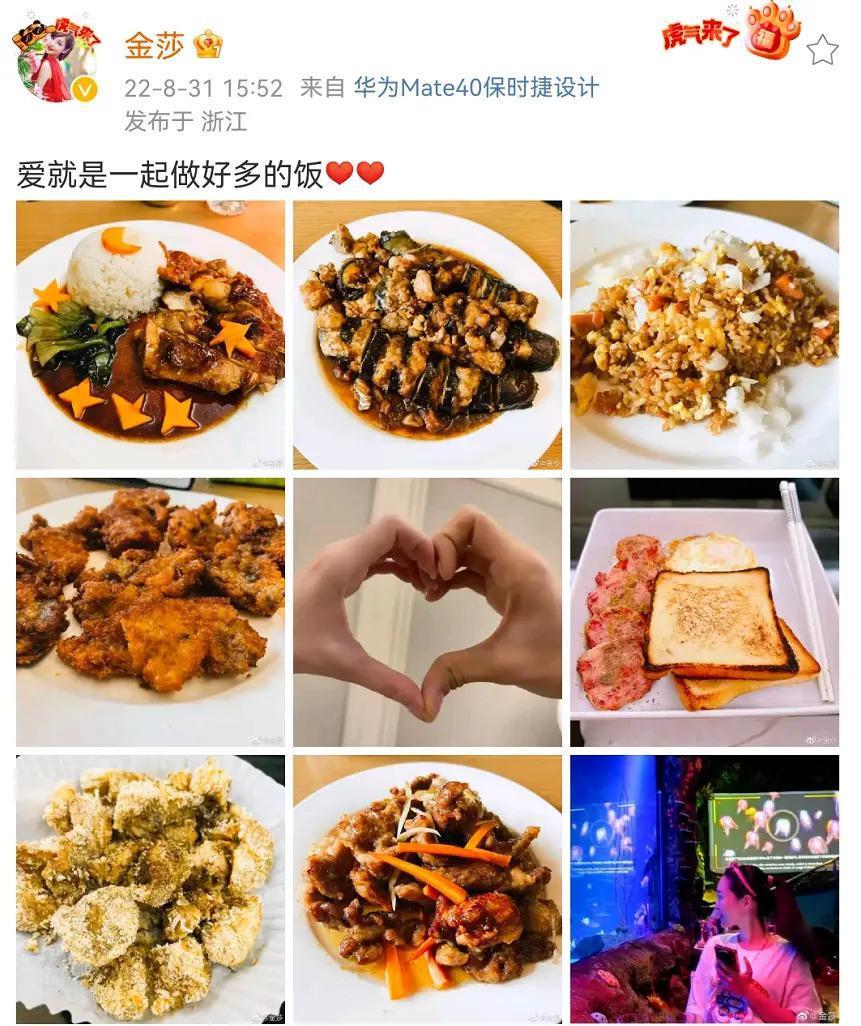Click the VIP crown icon beside 金莎
This screenshot has height=1026, width=861.
(x=211, y=43)
